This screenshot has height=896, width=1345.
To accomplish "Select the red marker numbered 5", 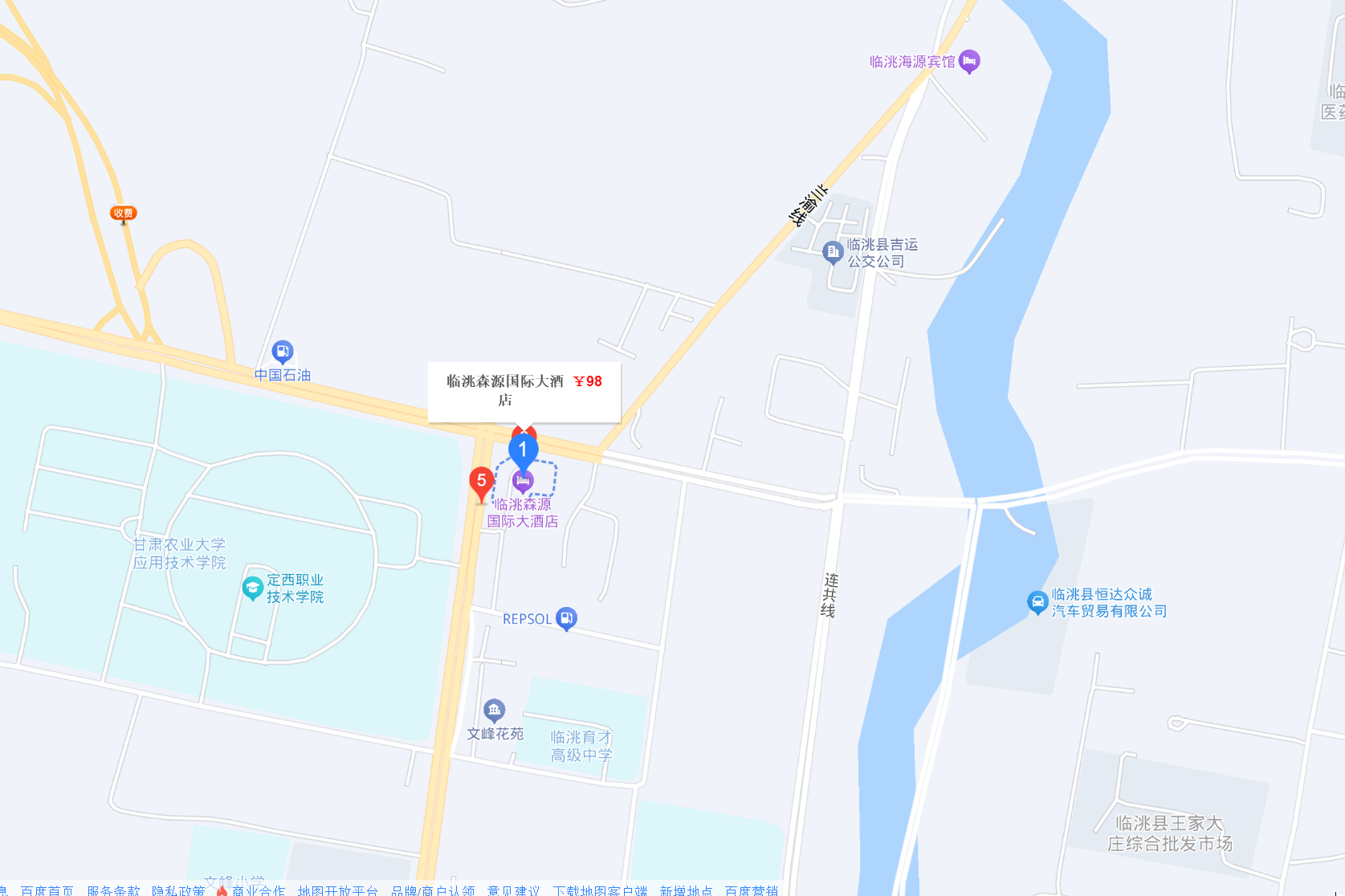I will point(481,482).
